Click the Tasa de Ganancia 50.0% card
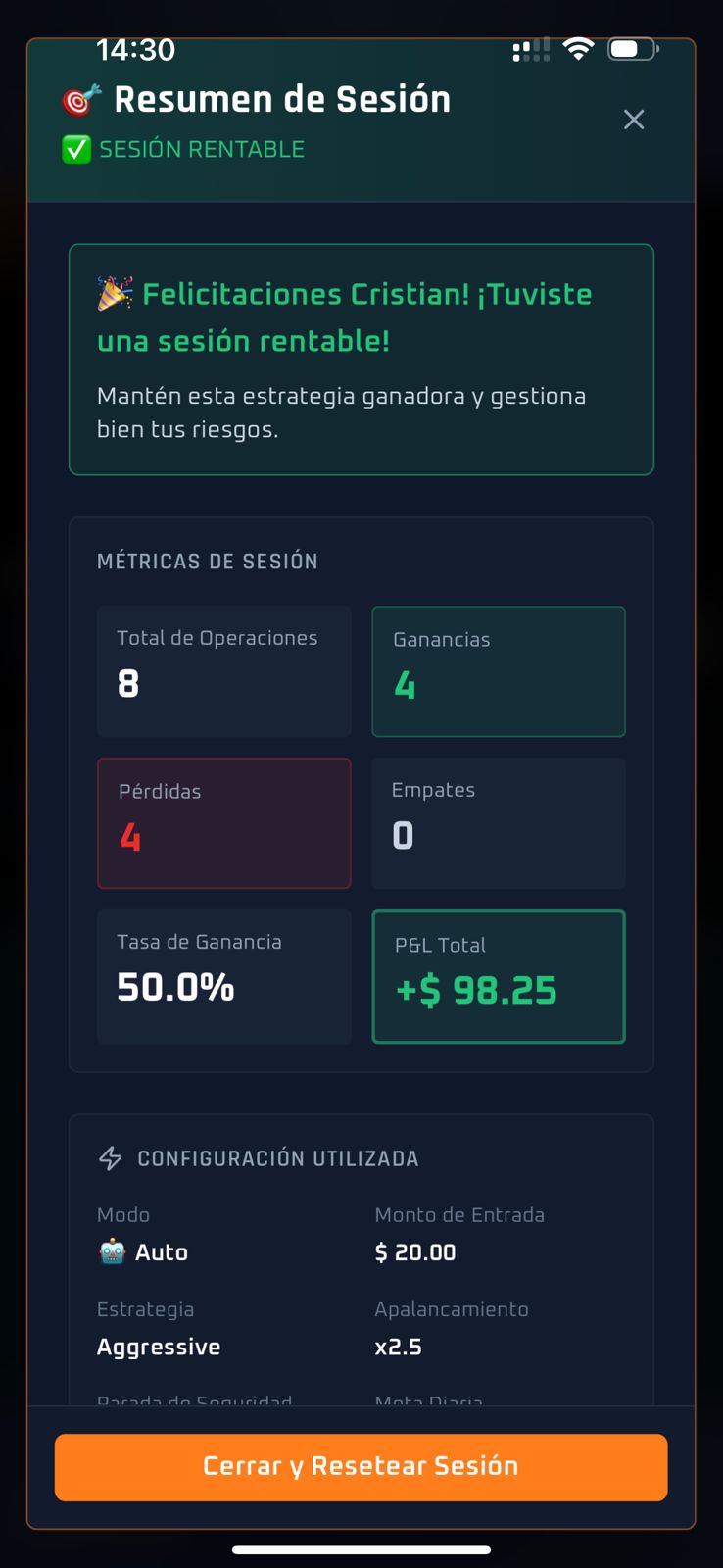The image size is (723, 1568). [x=223, y=976]
